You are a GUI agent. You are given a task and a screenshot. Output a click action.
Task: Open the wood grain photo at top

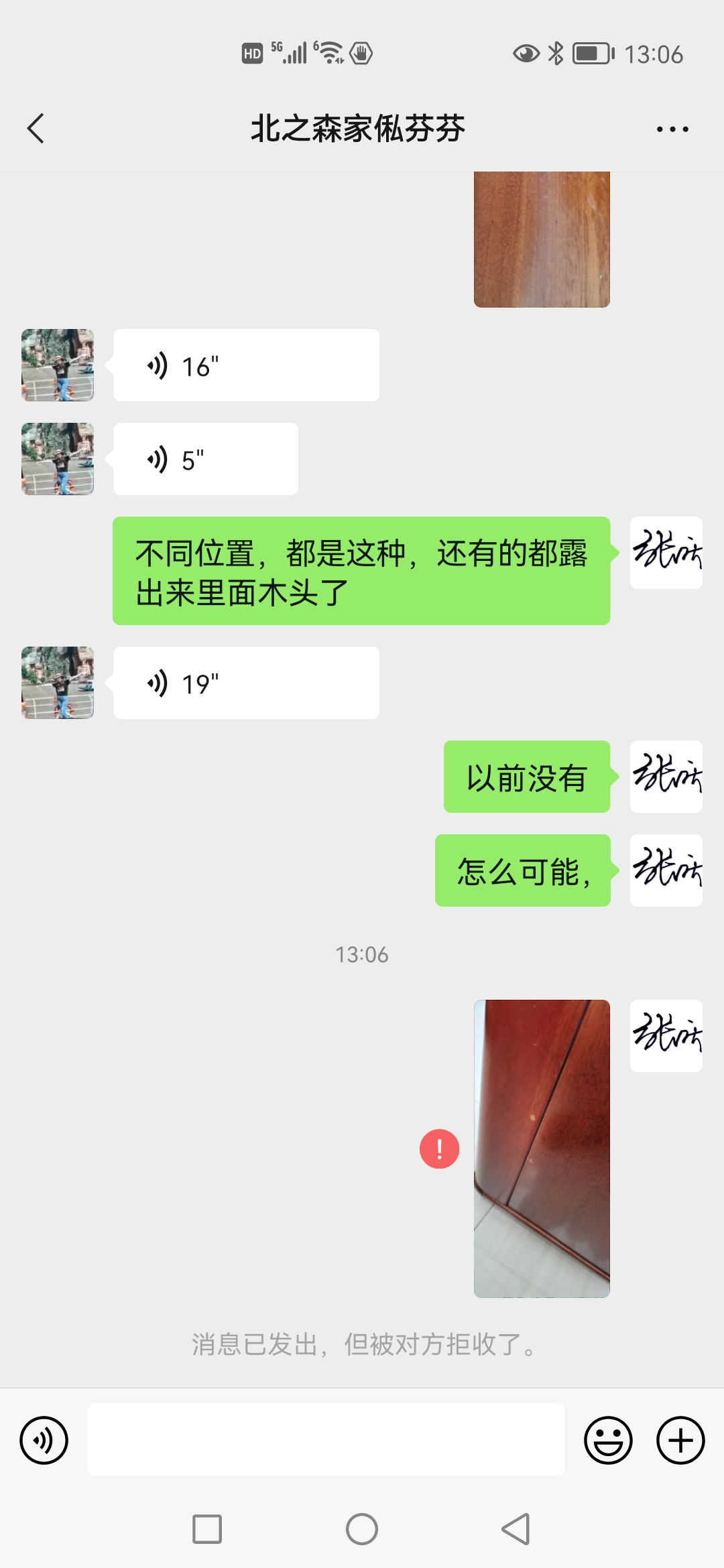(542, 239)
